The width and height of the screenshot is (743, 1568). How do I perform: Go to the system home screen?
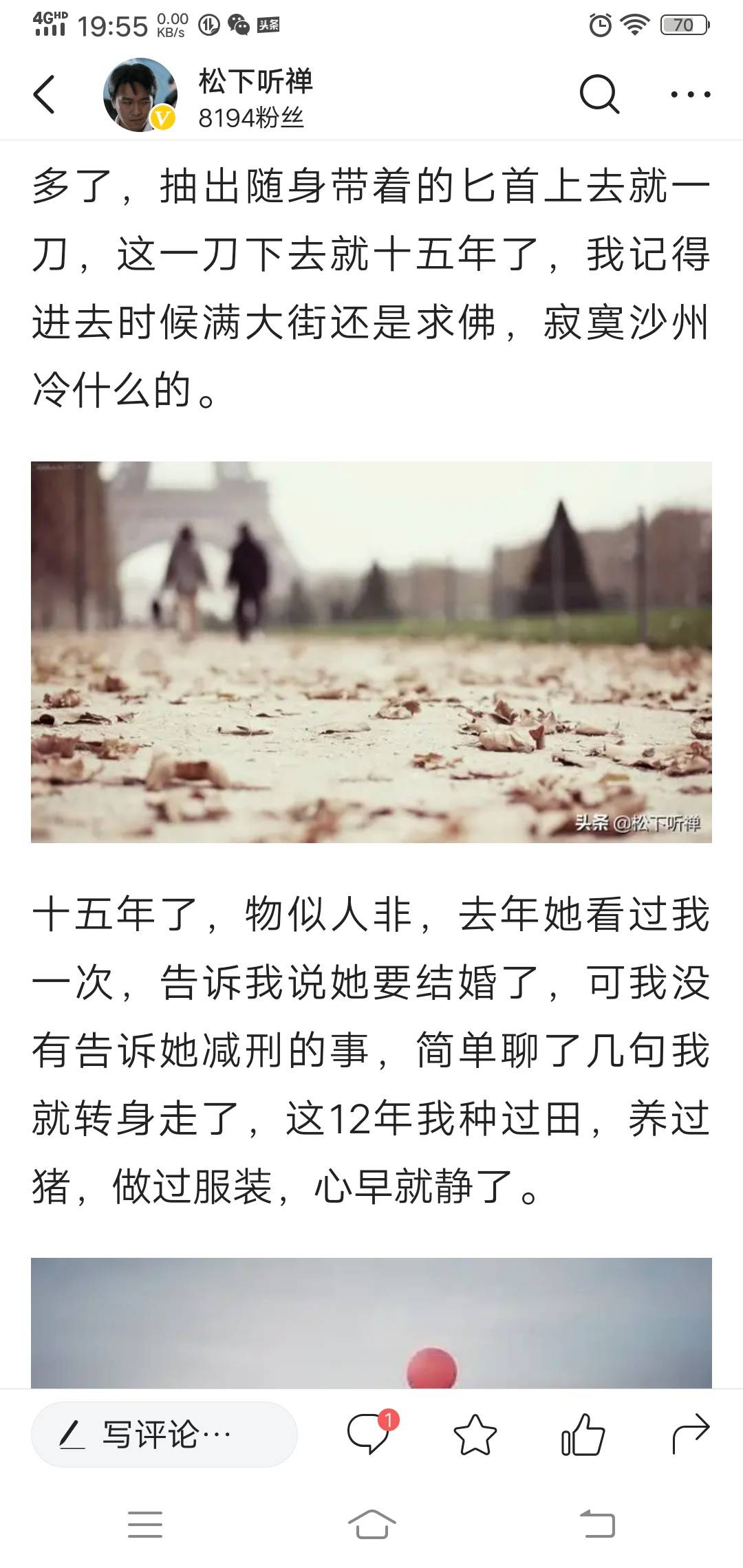pyautogui.click(x=371, y=1524)
